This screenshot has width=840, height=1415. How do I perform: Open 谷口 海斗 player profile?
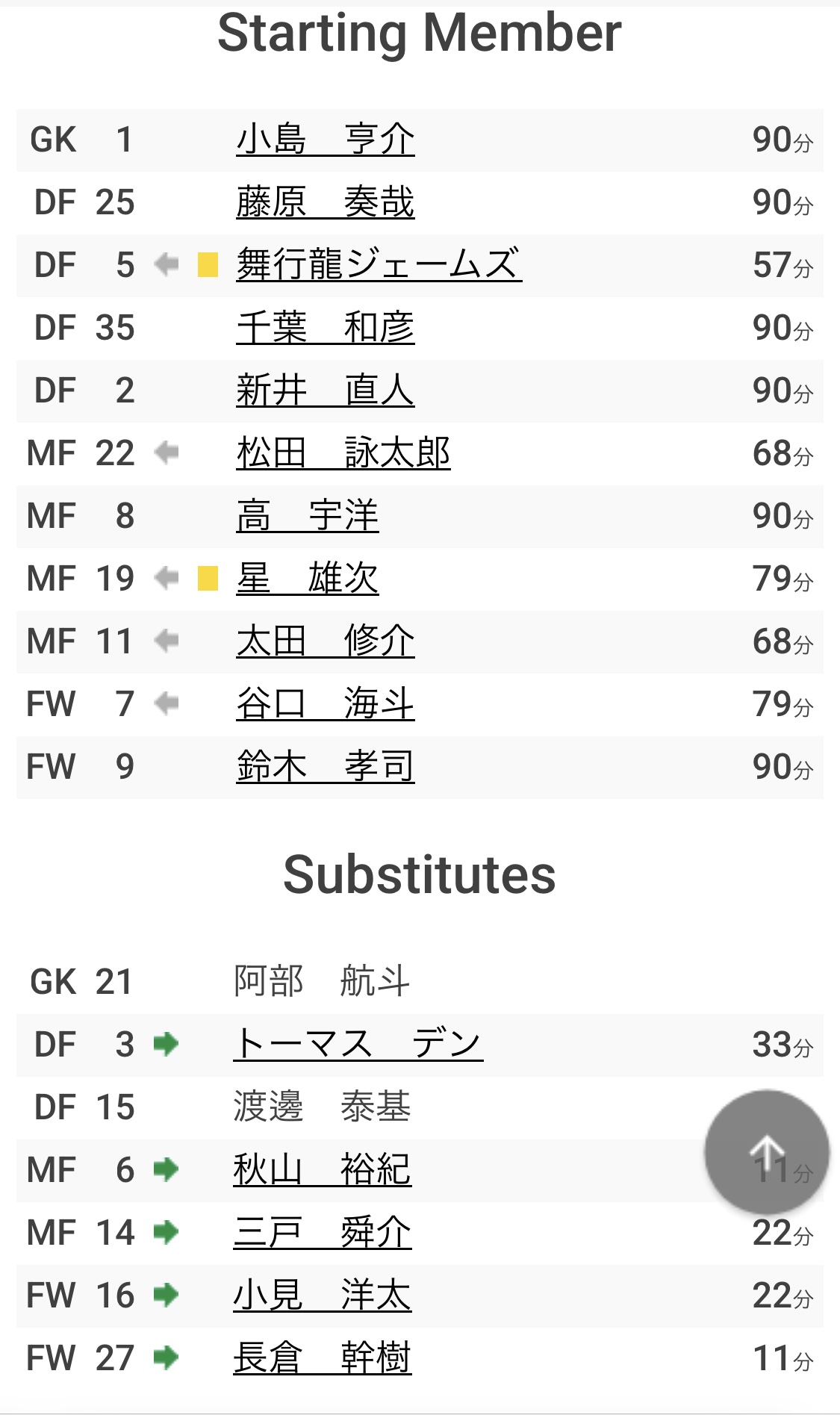click(325, 704)
